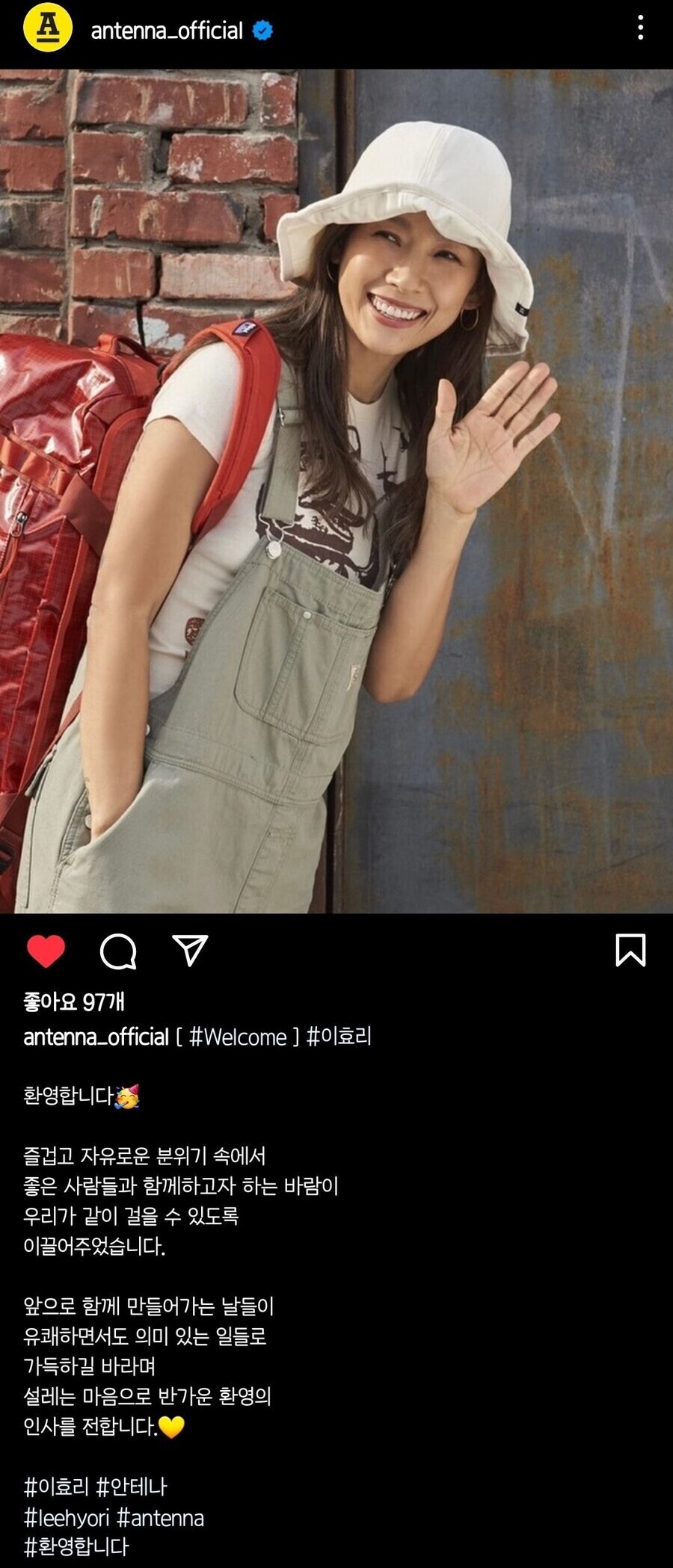Unlike the post via red heart
This screenshot has width=673, height=1568.
pyautogui.click(x=46, y=951)
